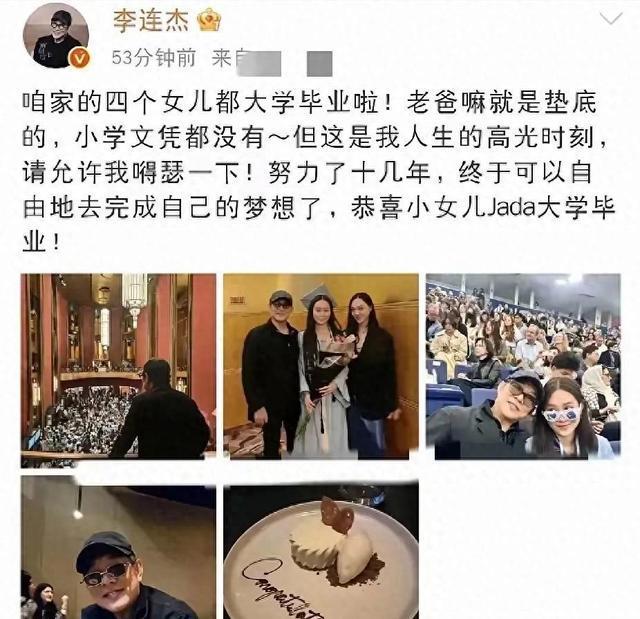
Task: Open the theater hall interior photo
Action: click(x=118, y=370)
